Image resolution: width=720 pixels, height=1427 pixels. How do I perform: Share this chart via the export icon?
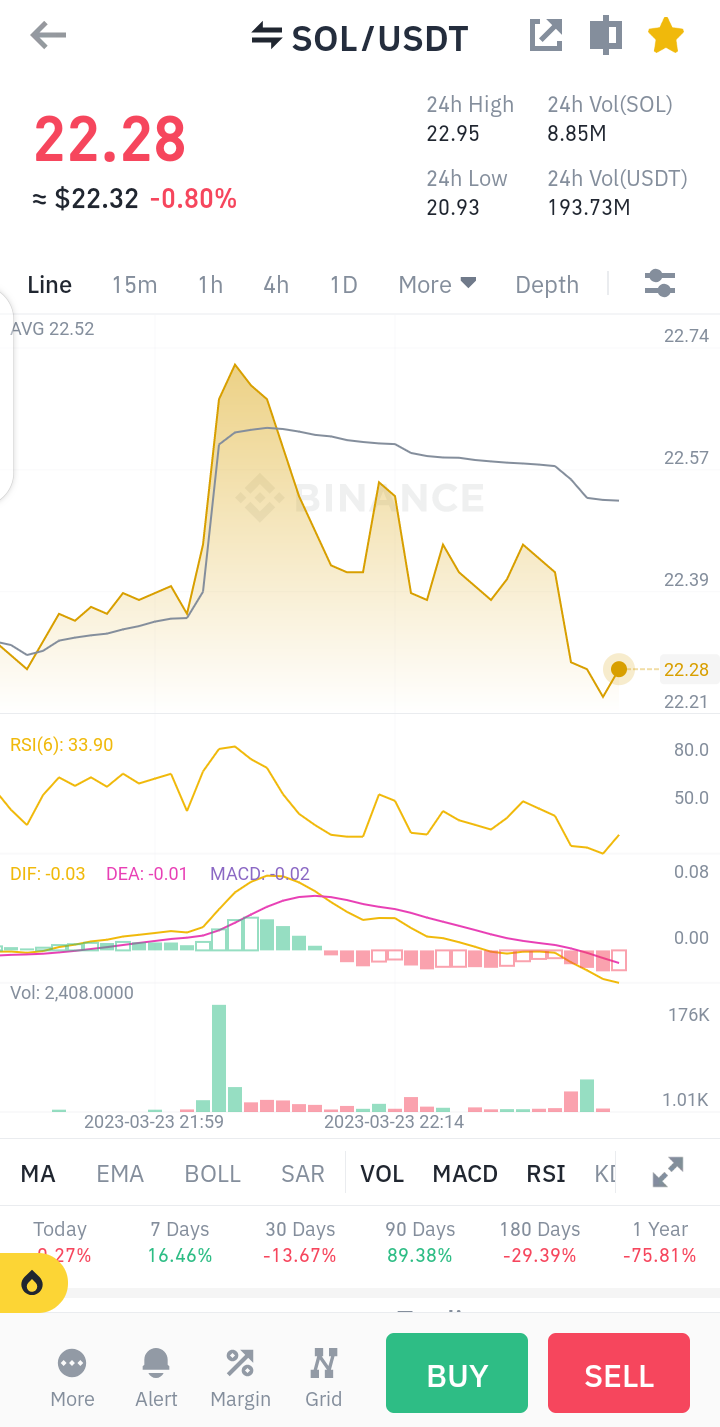click(x=546, y=36)
